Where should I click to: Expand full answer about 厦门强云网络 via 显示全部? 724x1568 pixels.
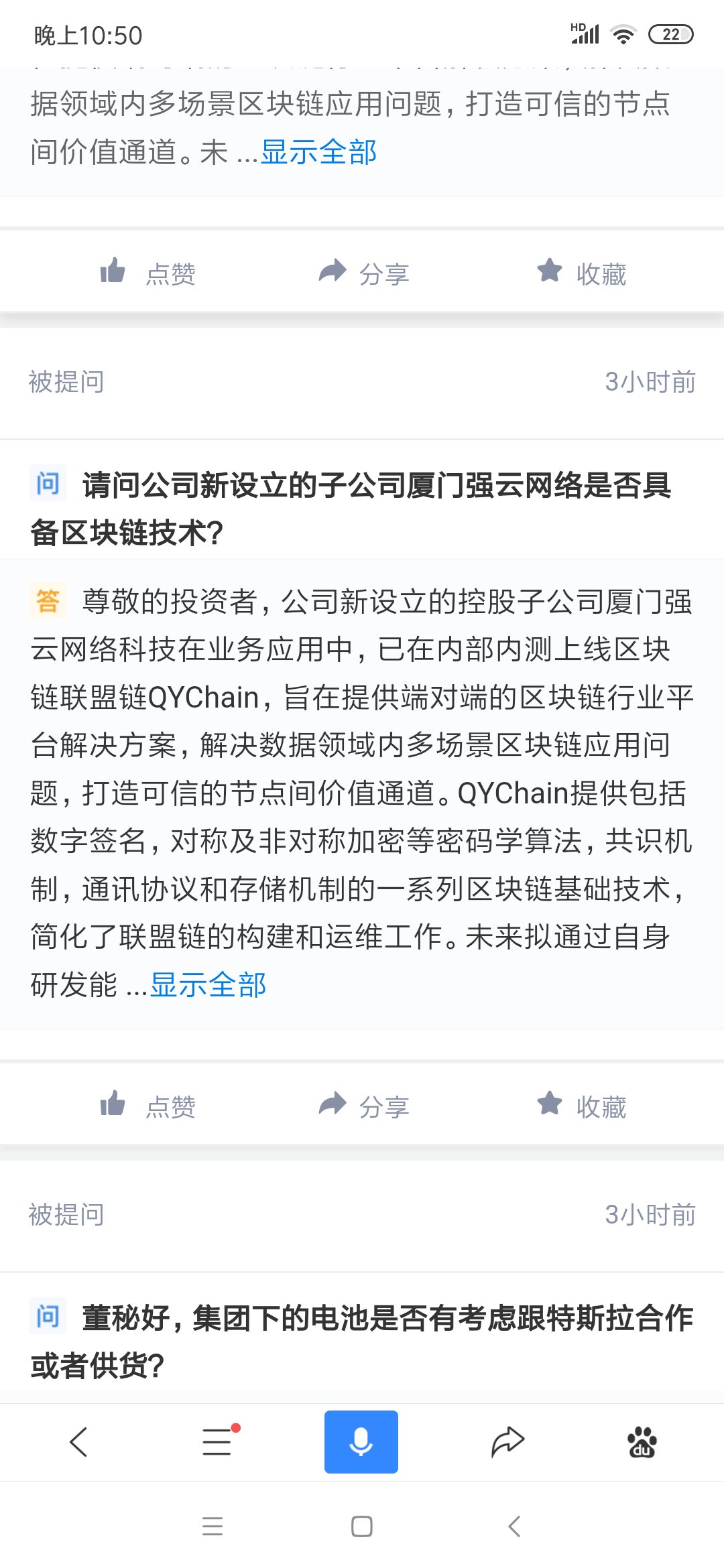pos(208,985)
